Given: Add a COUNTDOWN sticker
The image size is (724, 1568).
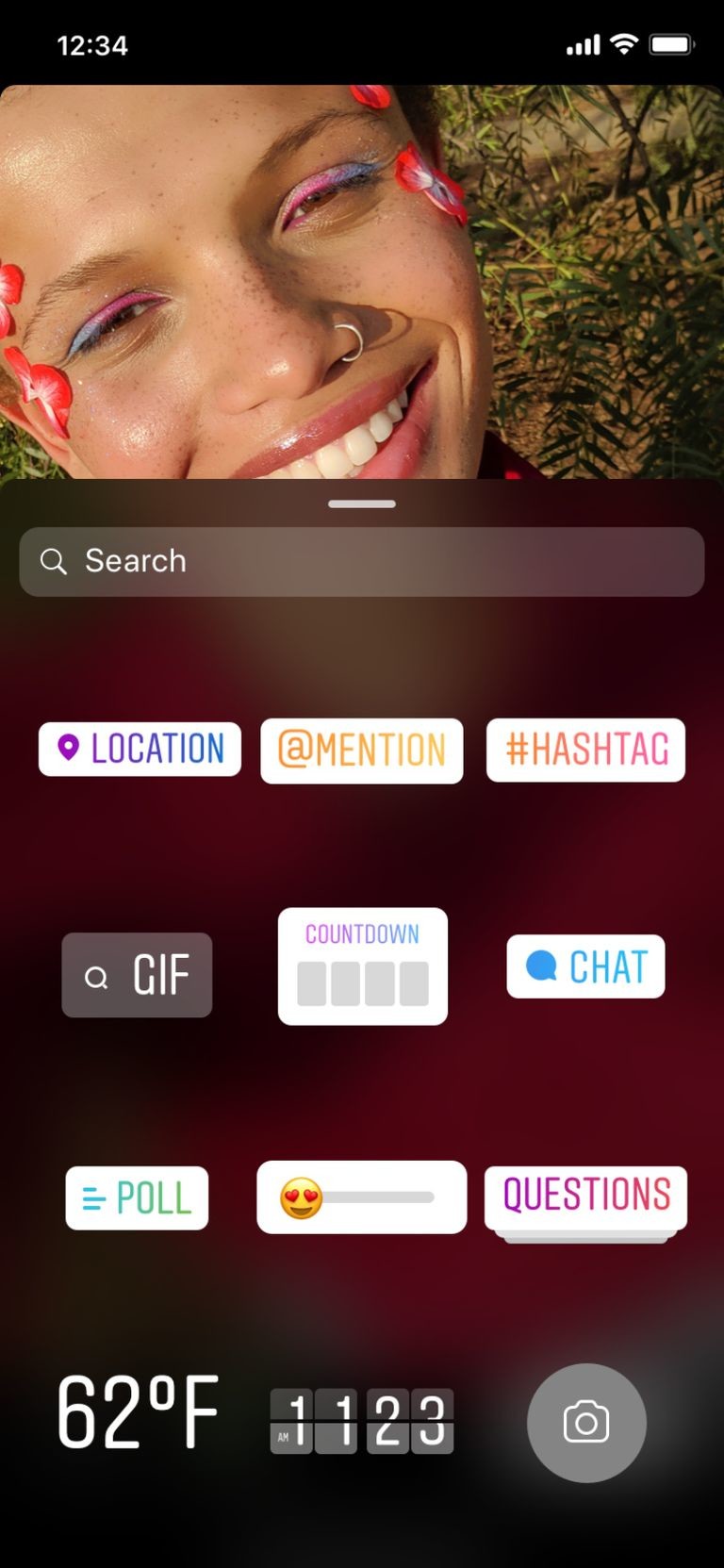Looking at the screenshot, I should tap(362, 966).
